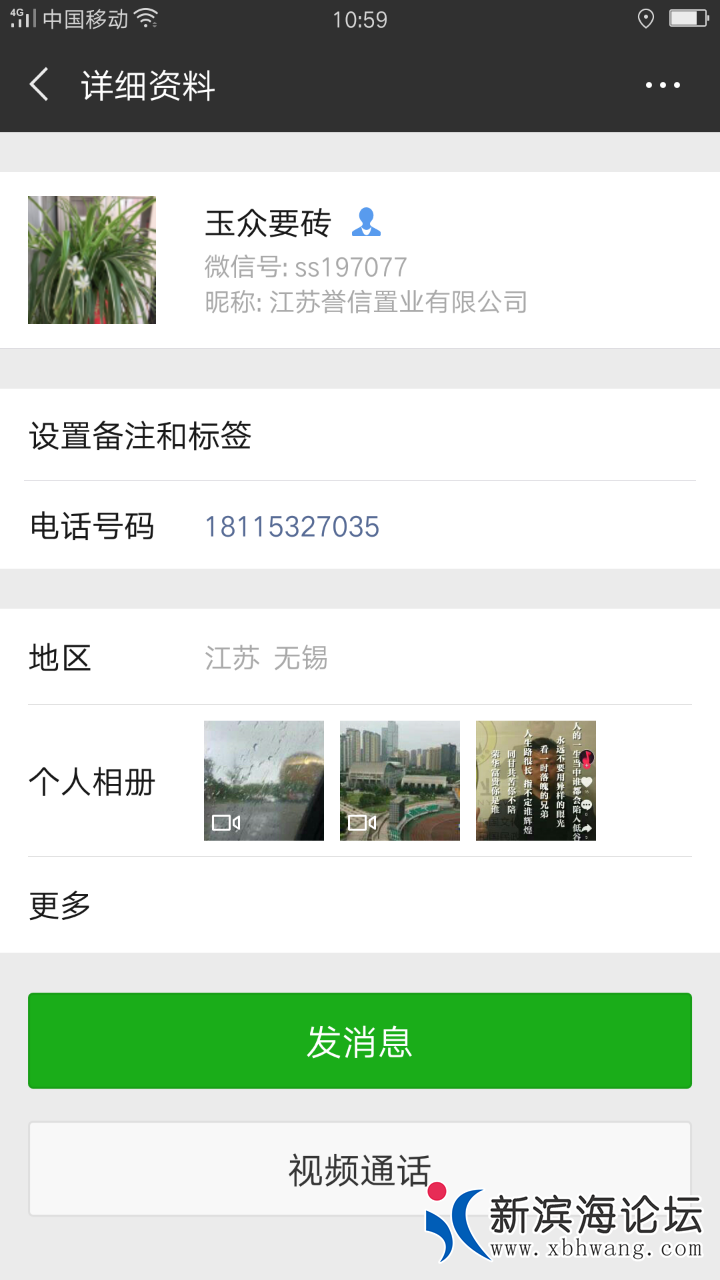Image resolution: width=720 pixels, height=1280 pixels.
Task: Tap the green 发消息 button
Action: tap(360, 1041)
